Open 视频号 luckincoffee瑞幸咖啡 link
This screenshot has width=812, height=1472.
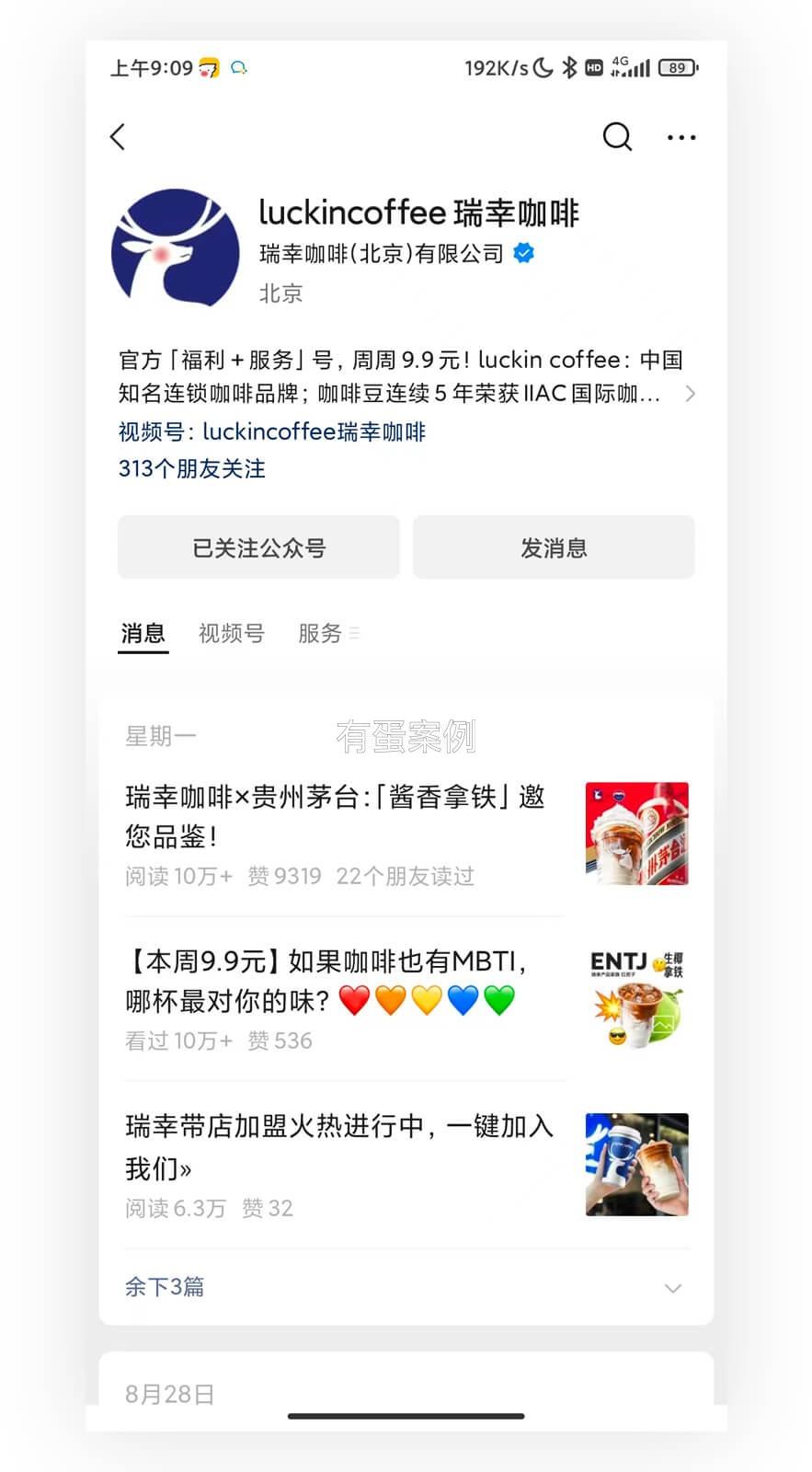pos(272,431)
